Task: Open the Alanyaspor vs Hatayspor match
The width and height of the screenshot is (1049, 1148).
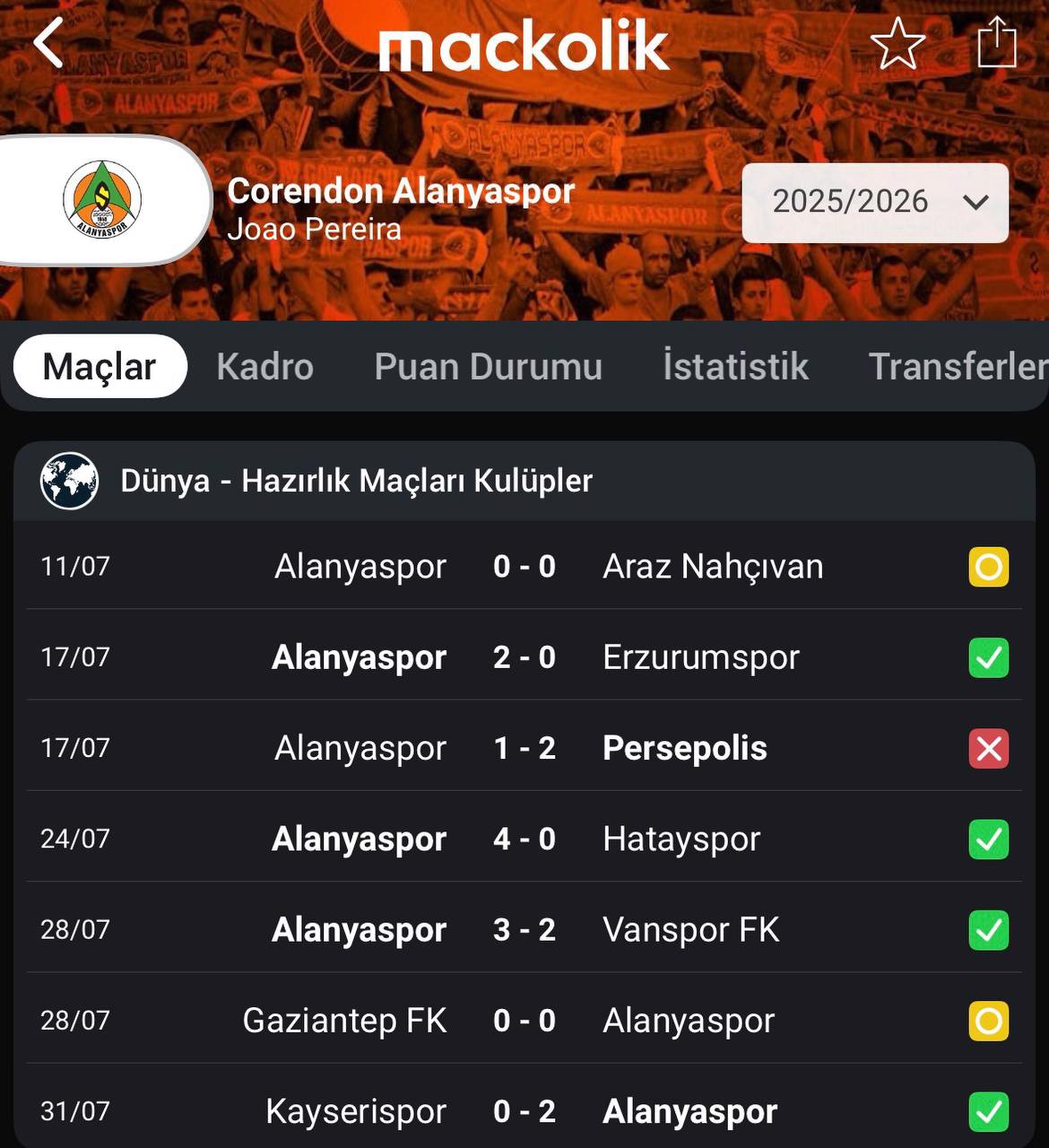Action: coord(524,839)
